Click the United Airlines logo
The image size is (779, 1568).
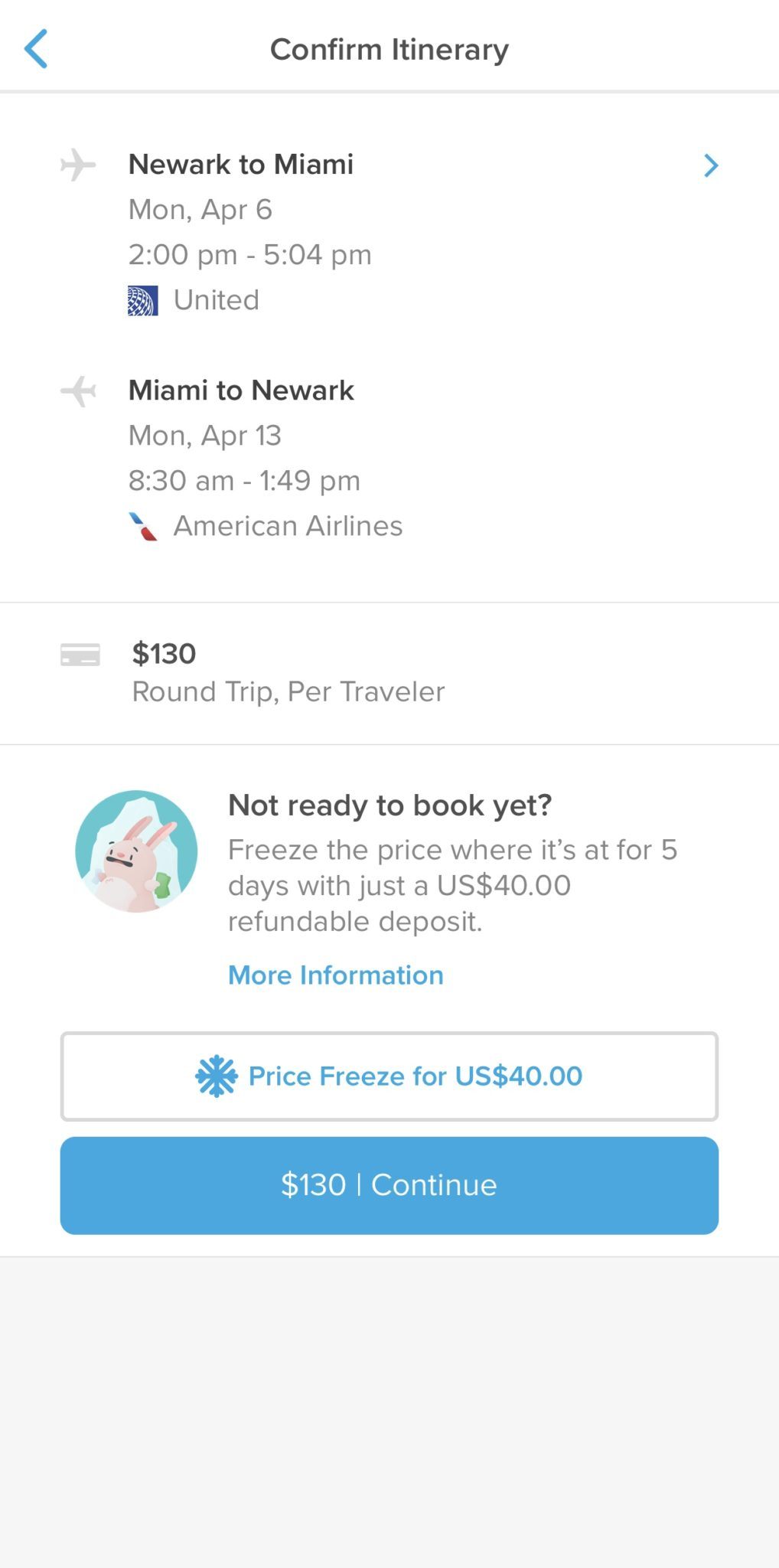143,300
